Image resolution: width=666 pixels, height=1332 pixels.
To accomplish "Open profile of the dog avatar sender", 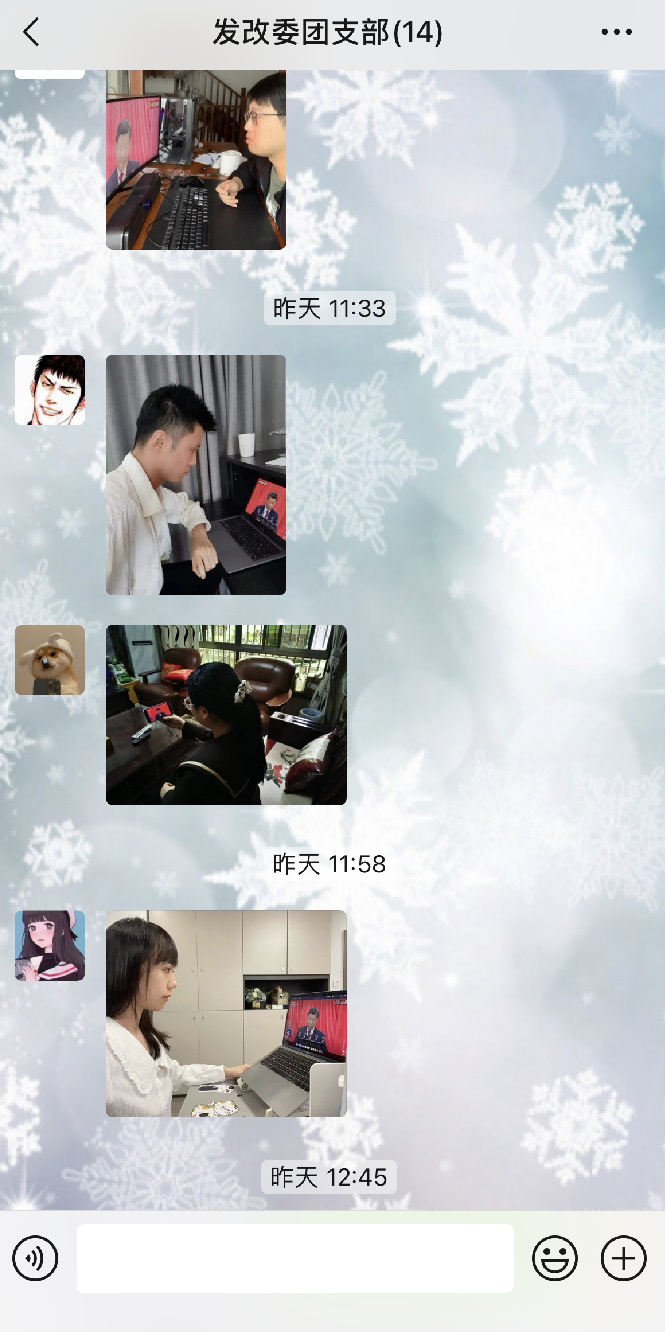I will point(50,660).
